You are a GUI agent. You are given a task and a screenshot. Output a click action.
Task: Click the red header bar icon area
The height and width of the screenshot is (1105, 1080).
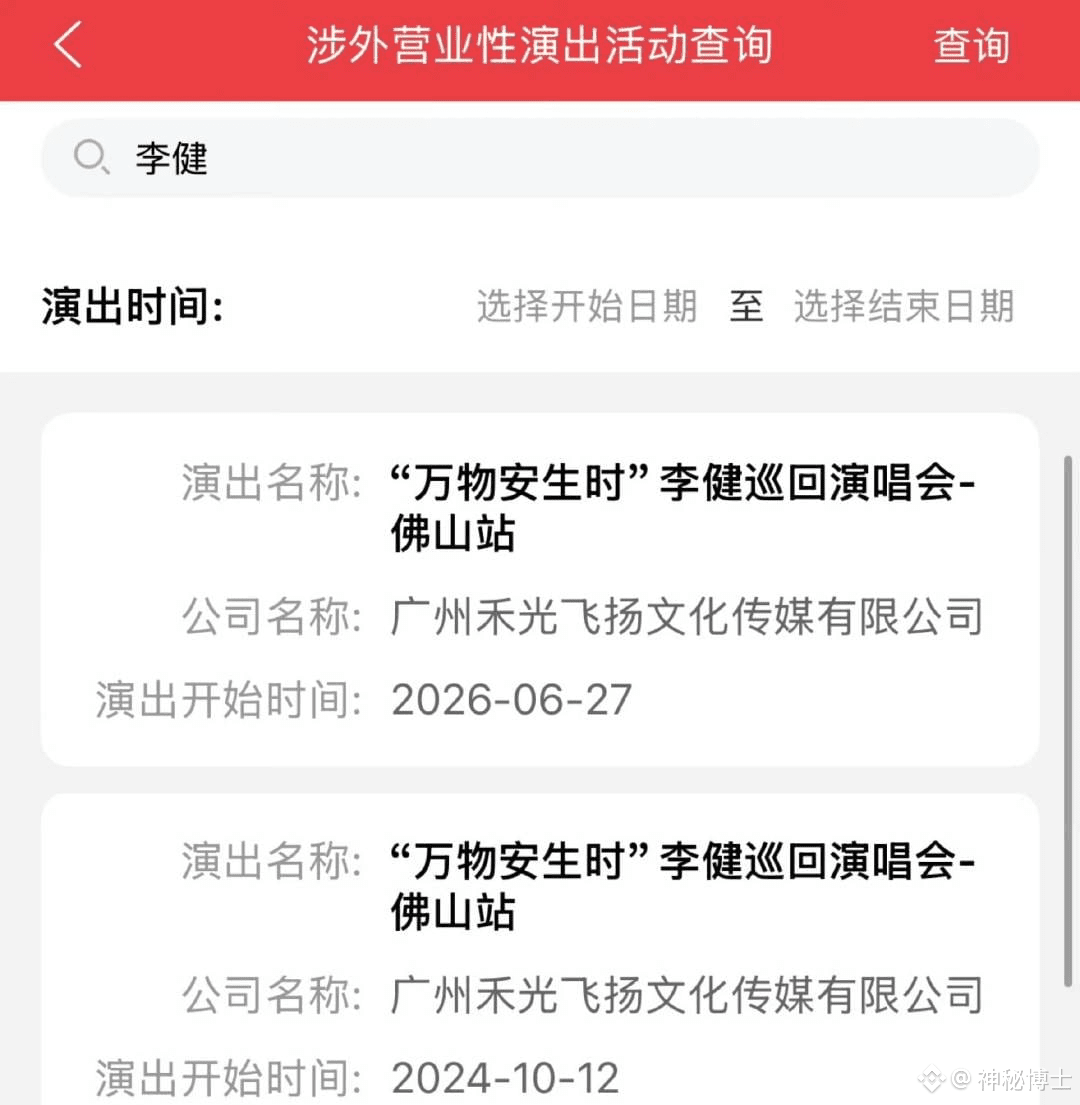coord(540,46)
